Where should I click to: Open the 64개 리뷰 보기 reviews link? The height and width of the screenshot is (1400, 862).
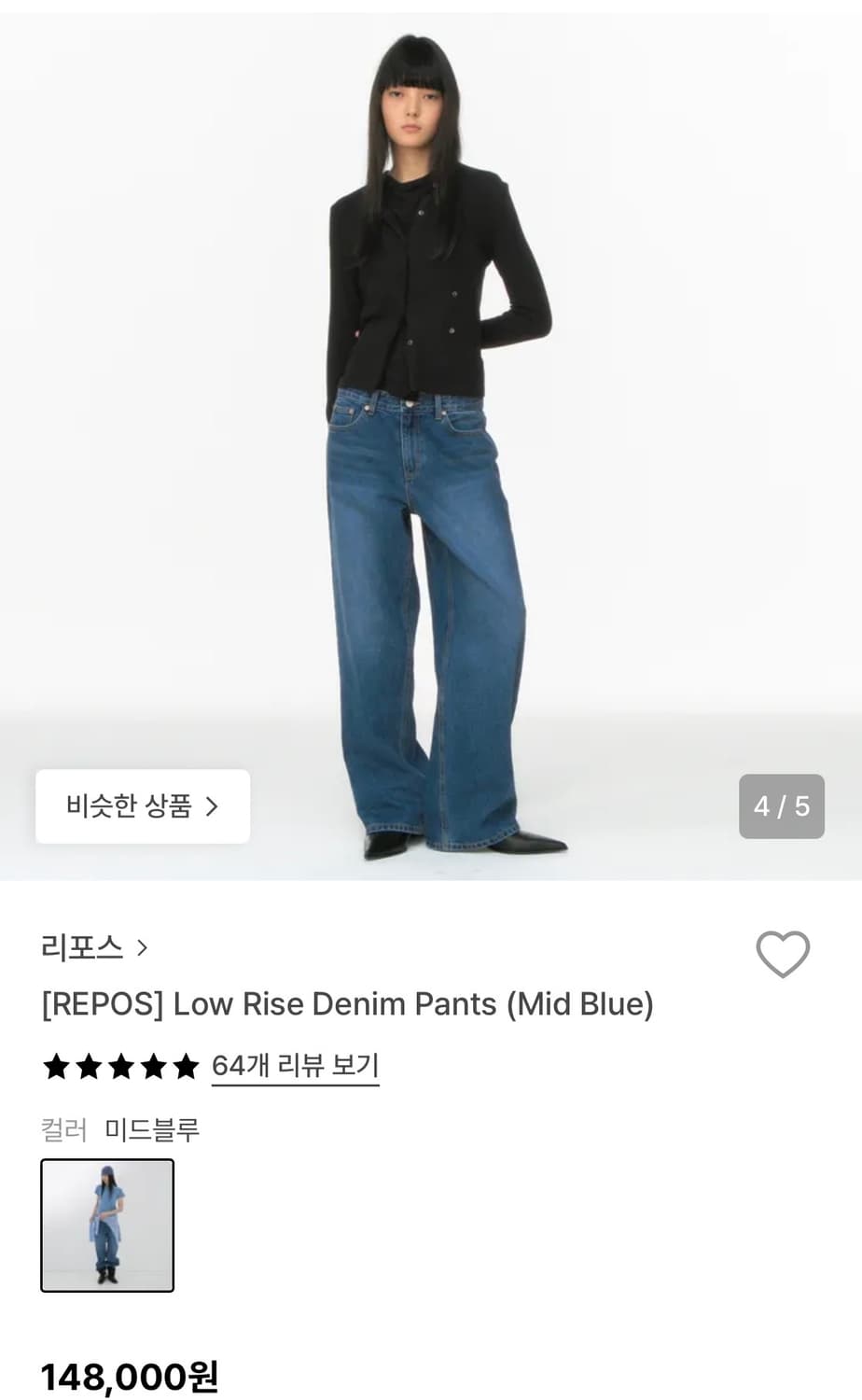click(295, 1067)
